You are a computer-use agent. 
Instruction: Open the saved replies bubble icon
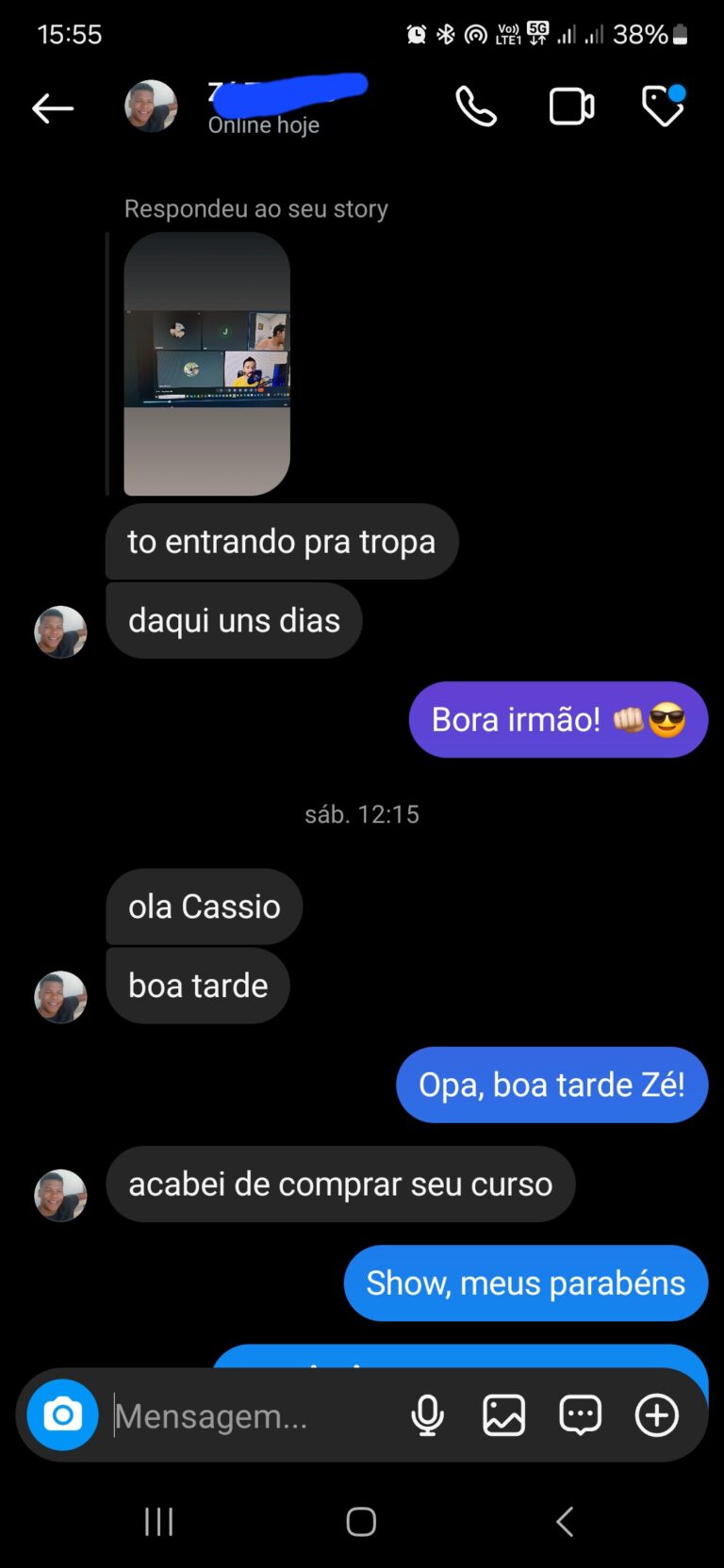click(581, 1415)
